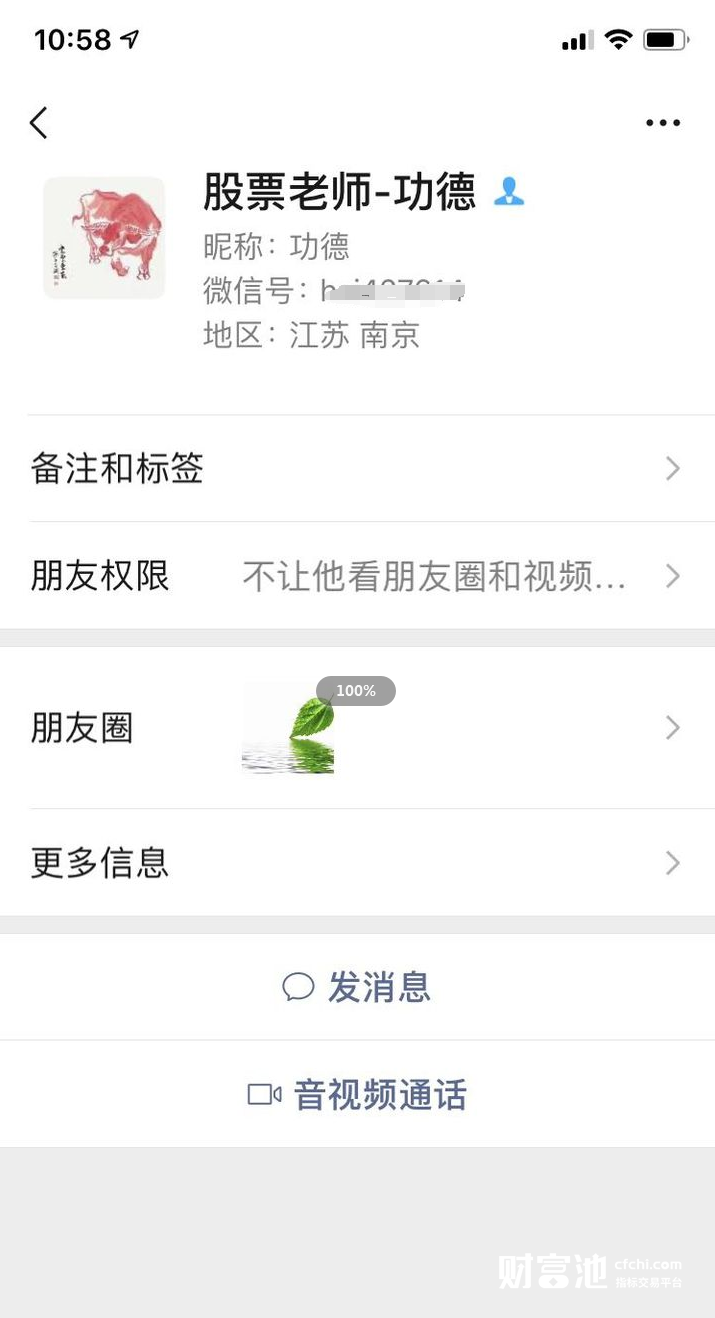View 更多信息 for this contact

coord(357,862)
